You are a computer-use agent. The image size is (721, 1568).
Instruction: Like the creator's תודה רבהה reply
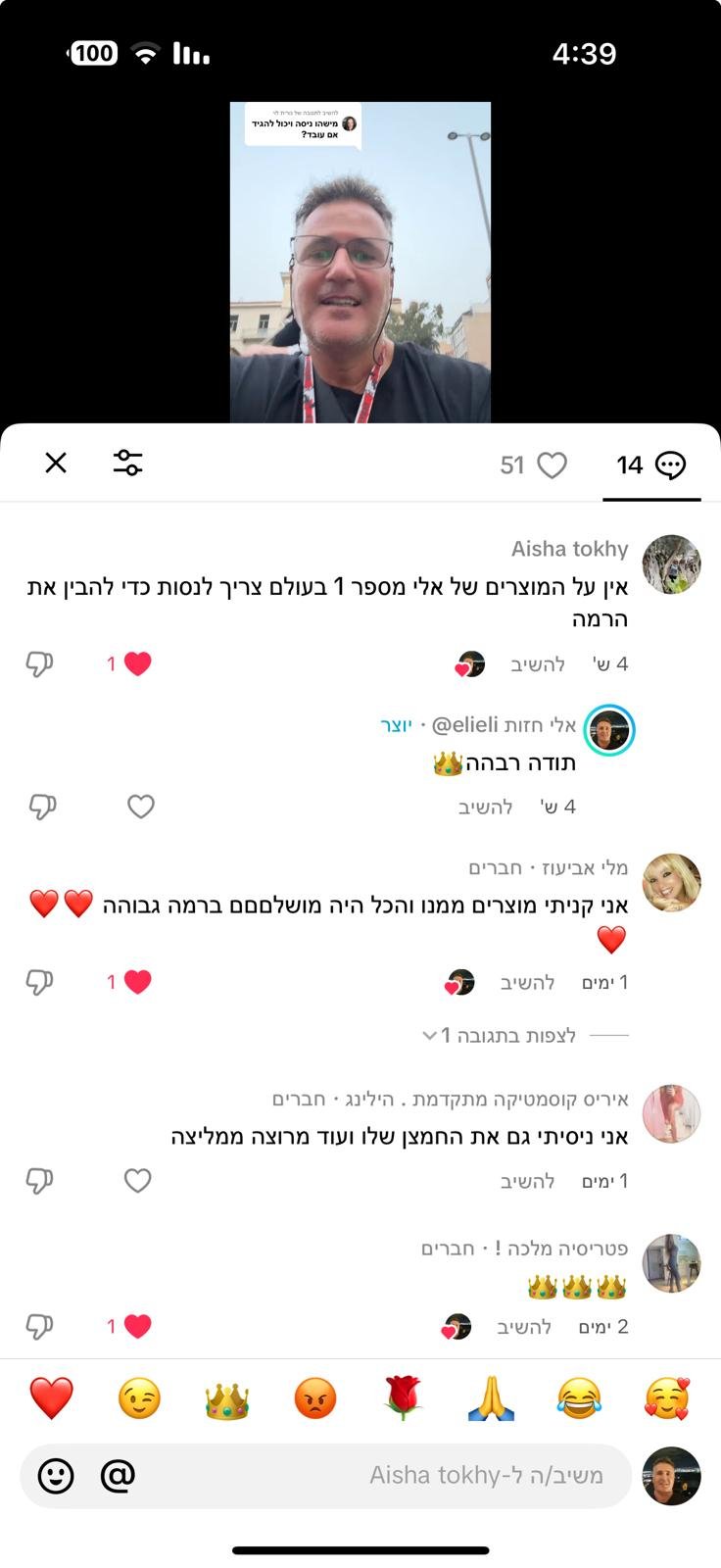coord(141,807)
